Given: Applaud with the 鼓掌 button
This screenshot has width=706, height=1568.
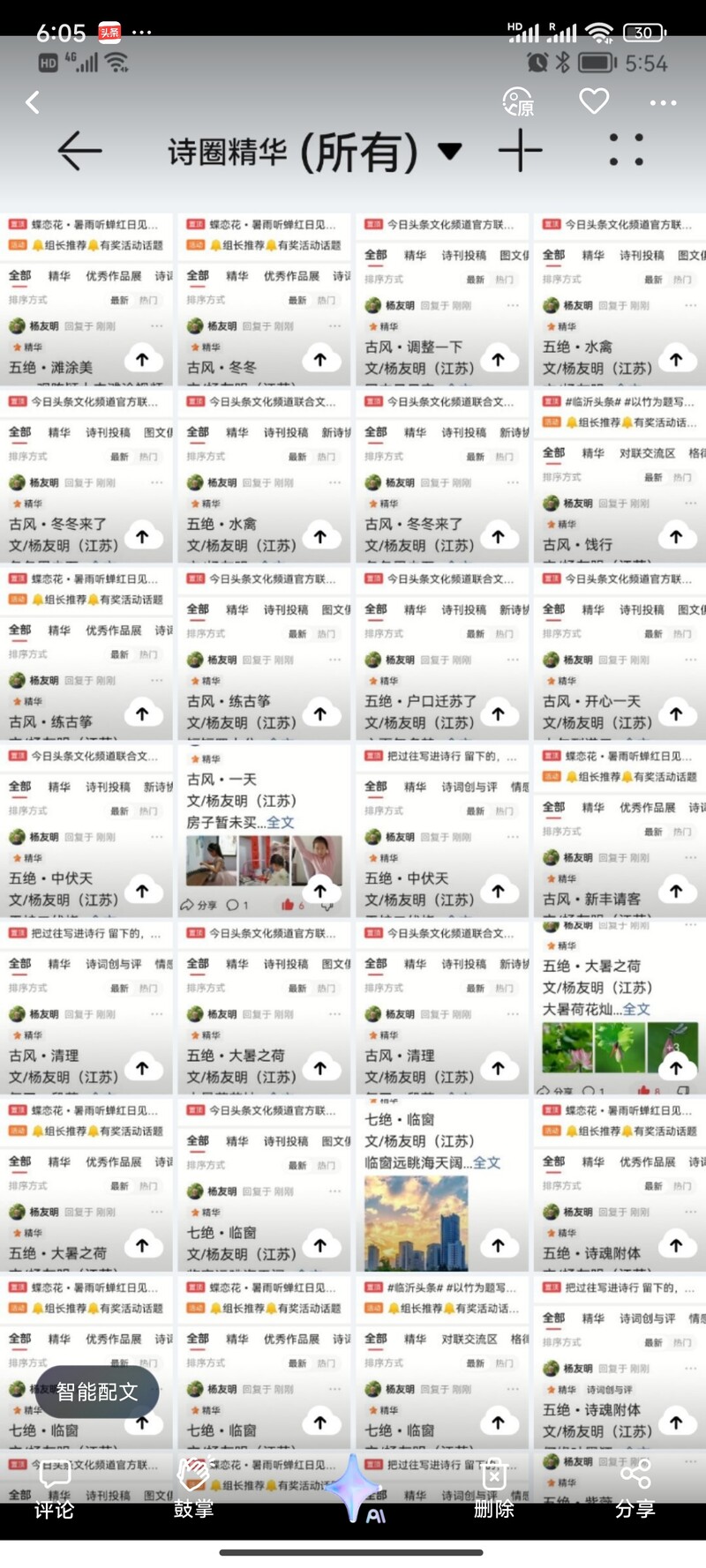Looking at the screenshot, I should pos(193,1490).
